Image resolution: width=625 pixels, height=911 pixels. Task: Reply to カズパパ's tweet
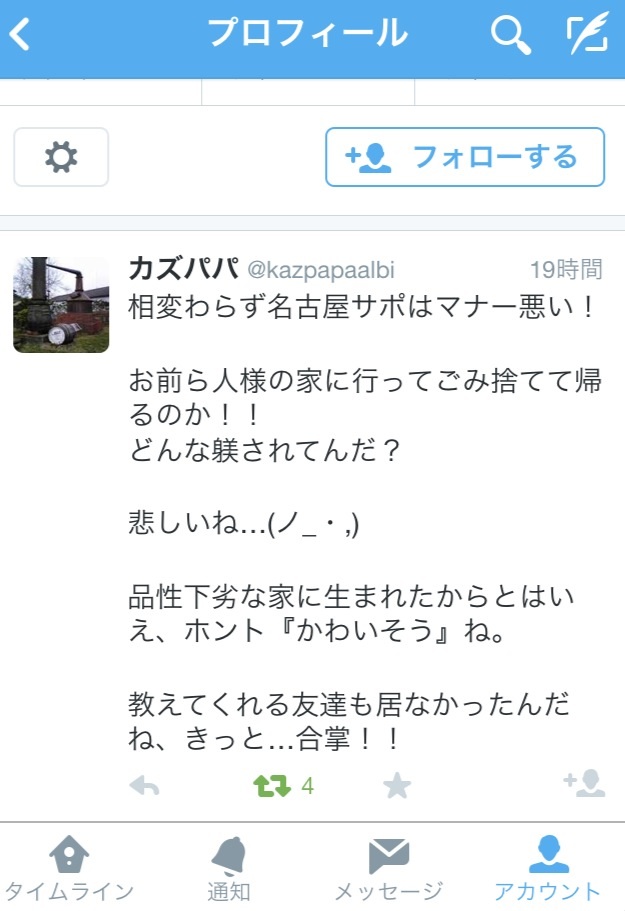tap(145, 786)
